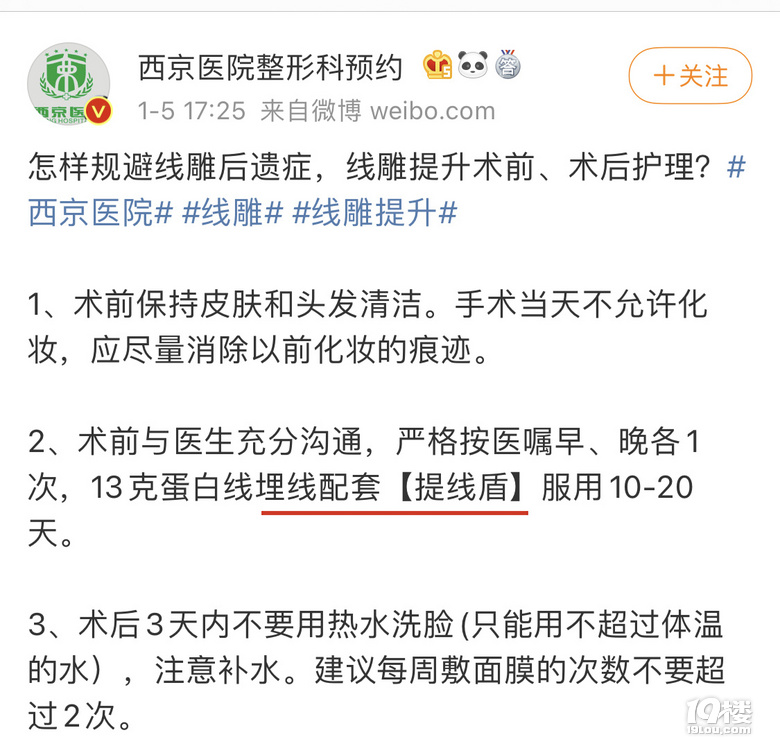
Task: Follow the 西京医院整形科预约 account
Action: [x=689, y=75]
